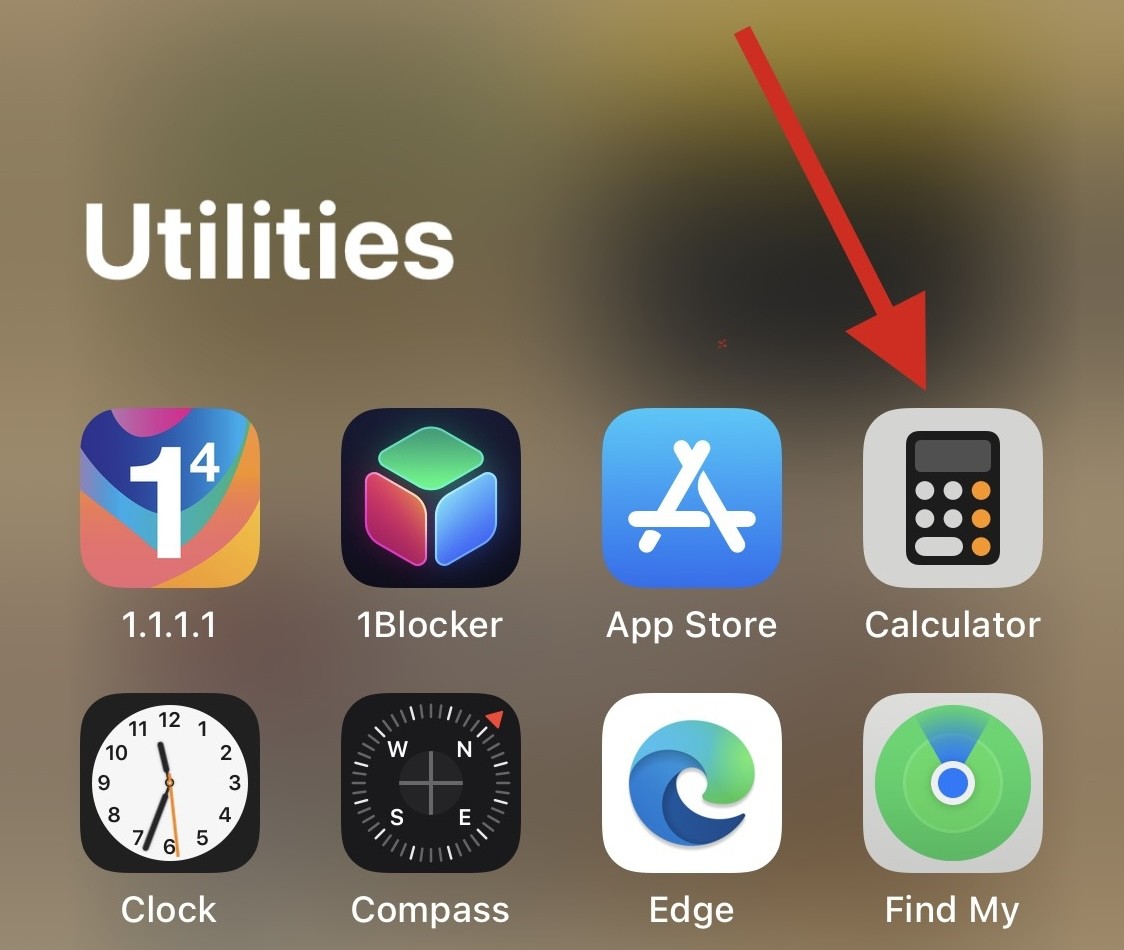Open the Edge browser
Screen dimensions: 1124x950
tap(692, 783)
